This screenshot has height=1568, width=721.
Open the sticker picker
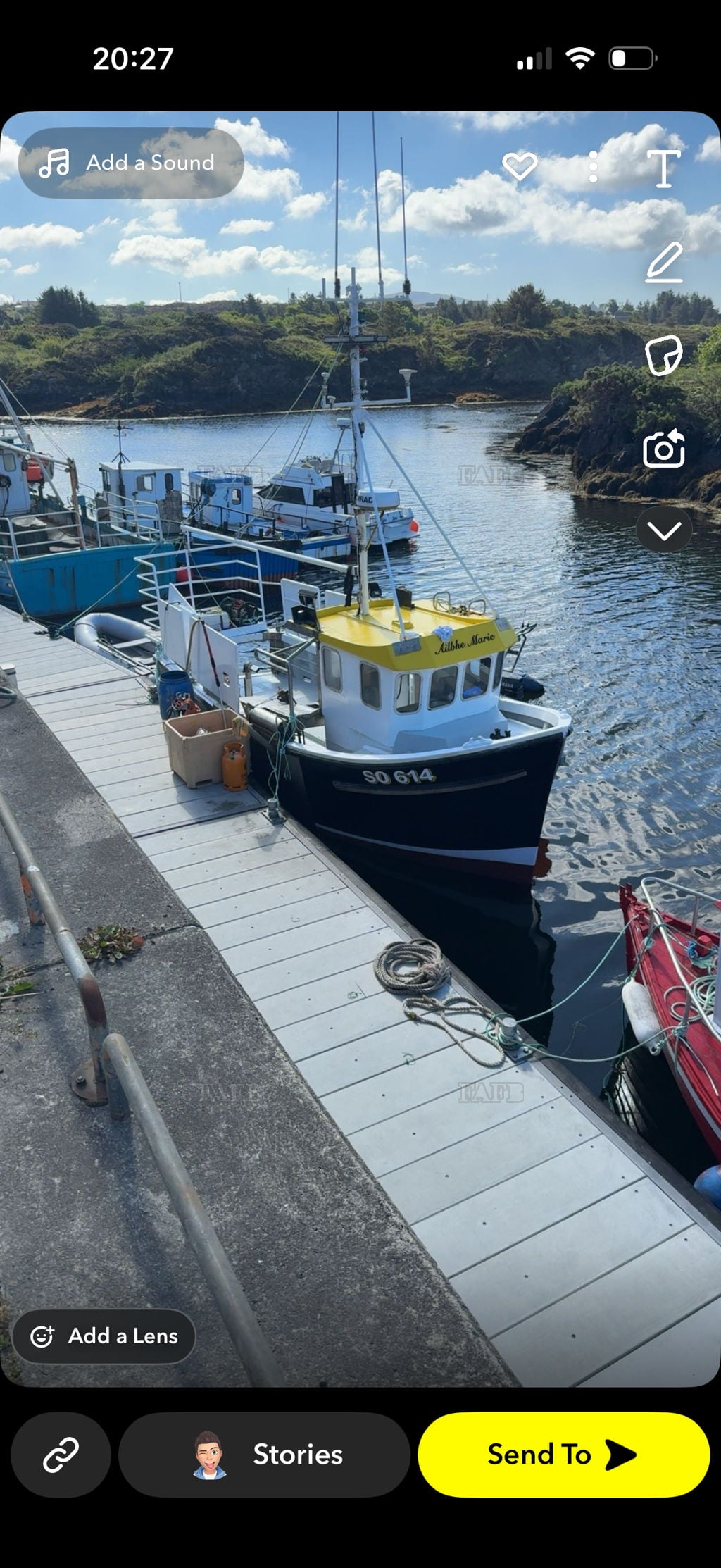pos(663,355)
